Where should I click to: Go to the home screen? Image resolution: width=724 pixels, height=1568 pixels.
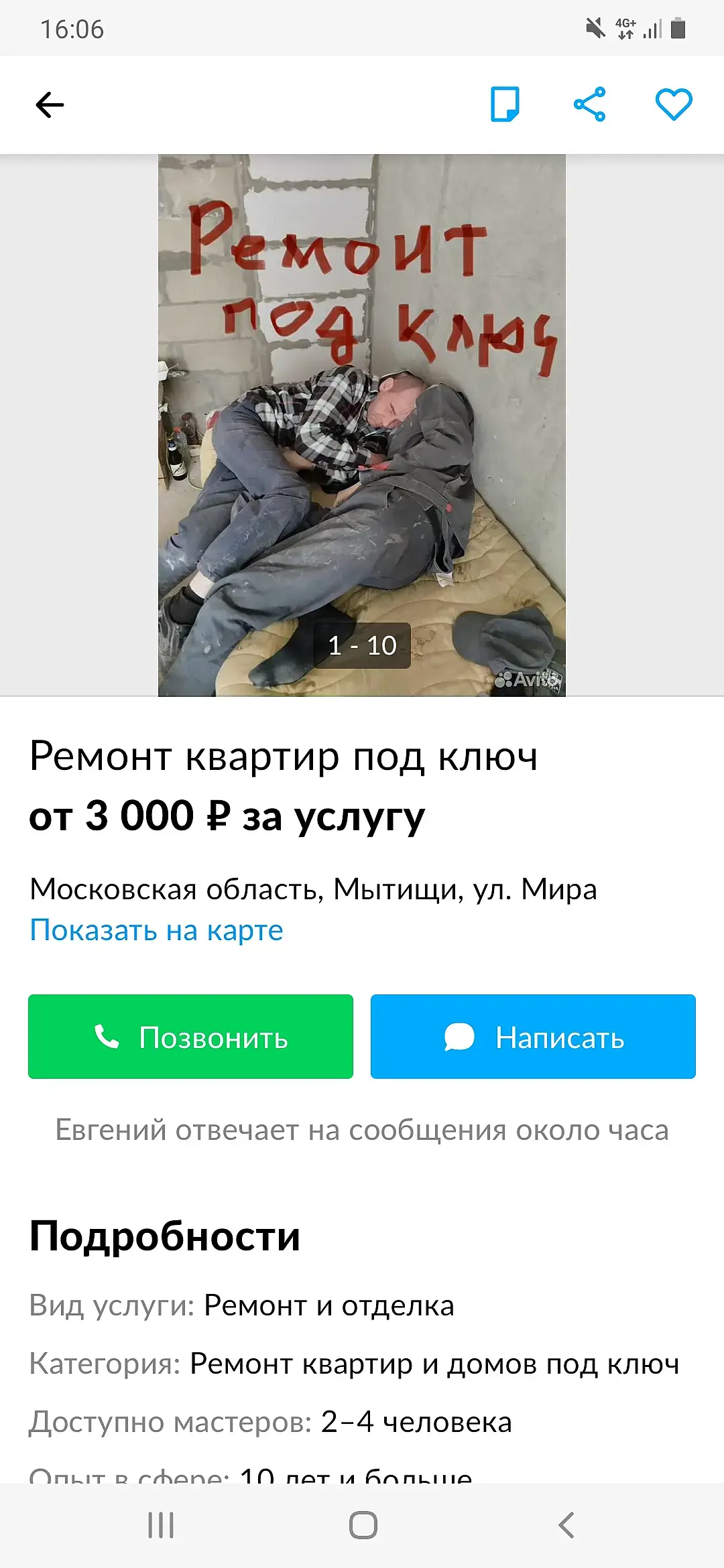(363, 1525)
